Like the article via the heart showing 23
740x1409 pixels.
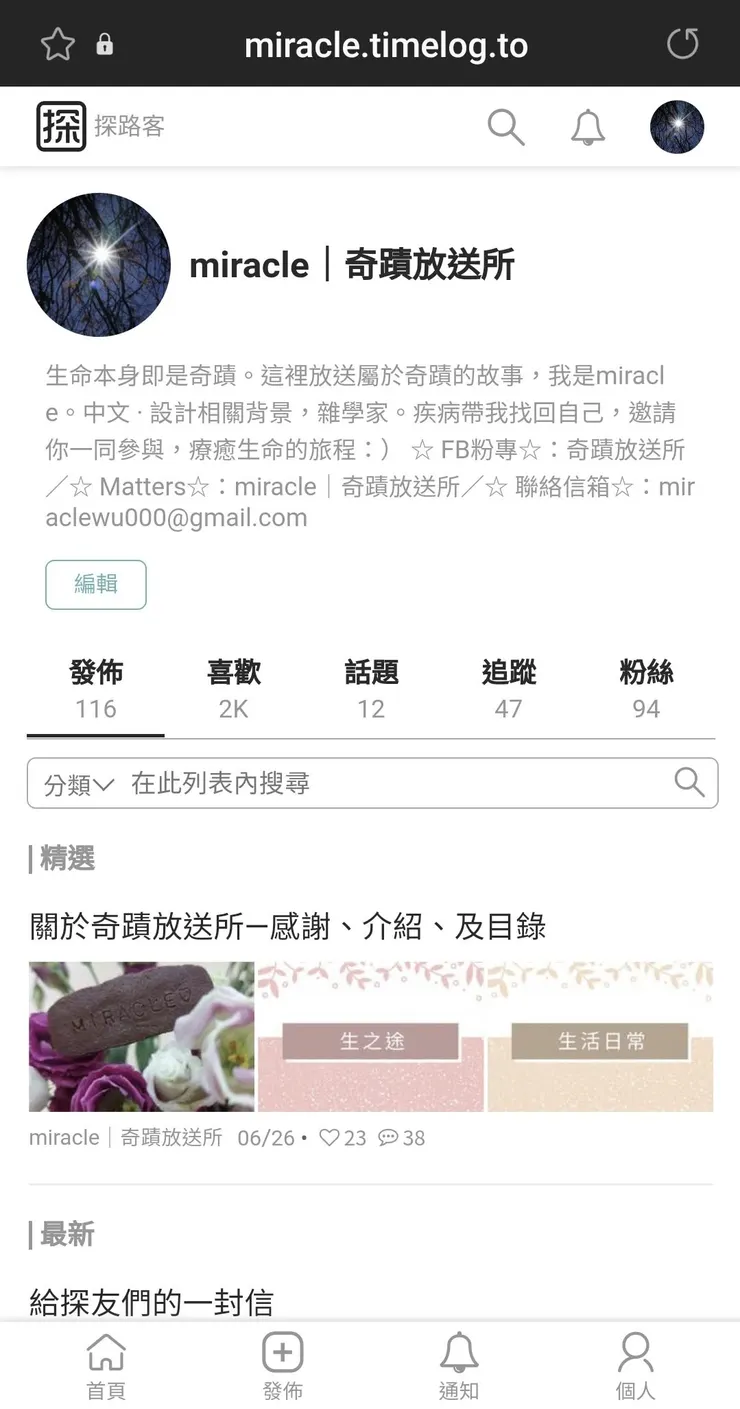(x=330, y=1138)
